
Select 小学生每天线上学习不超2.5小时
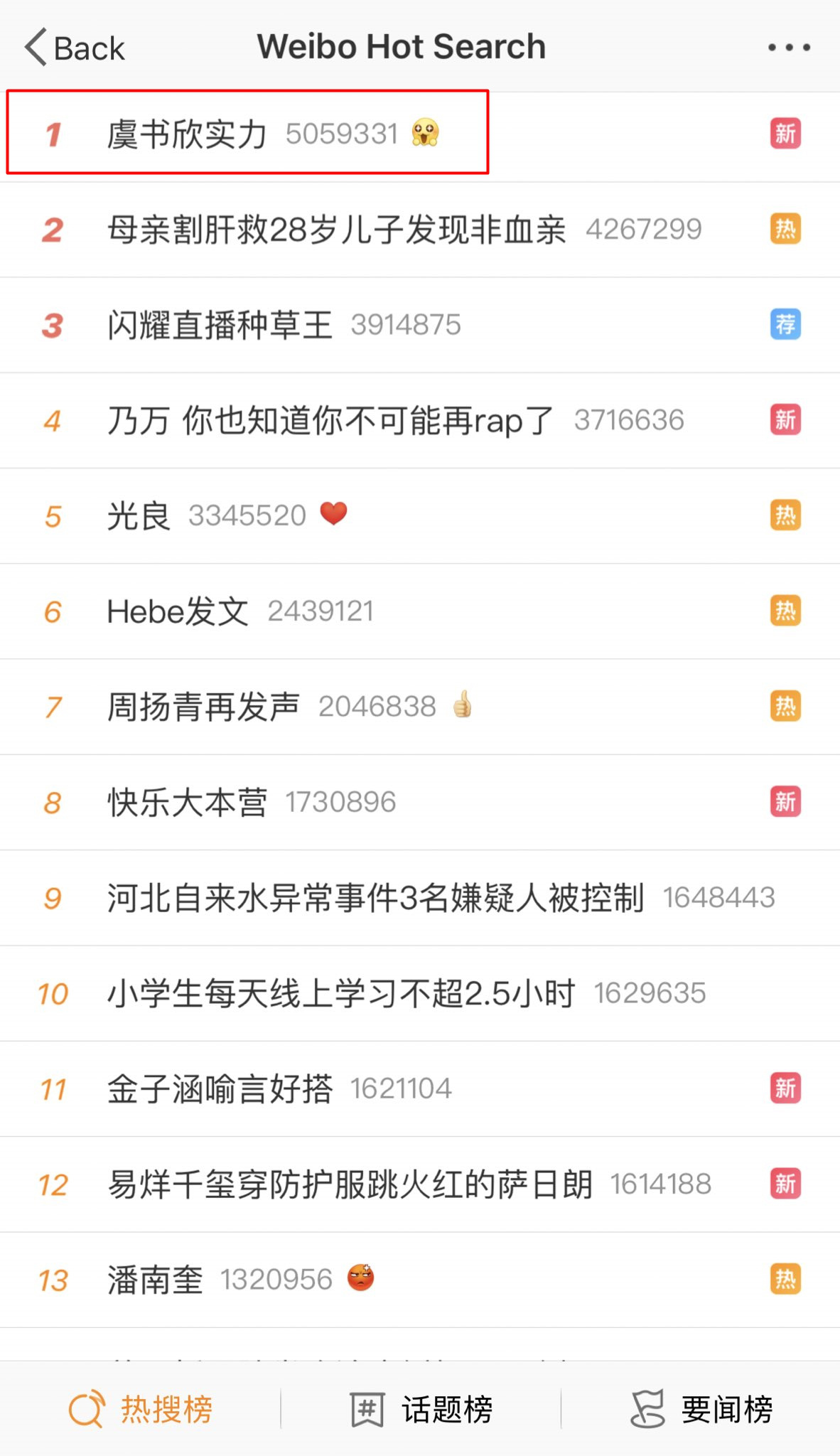[341, 993]
